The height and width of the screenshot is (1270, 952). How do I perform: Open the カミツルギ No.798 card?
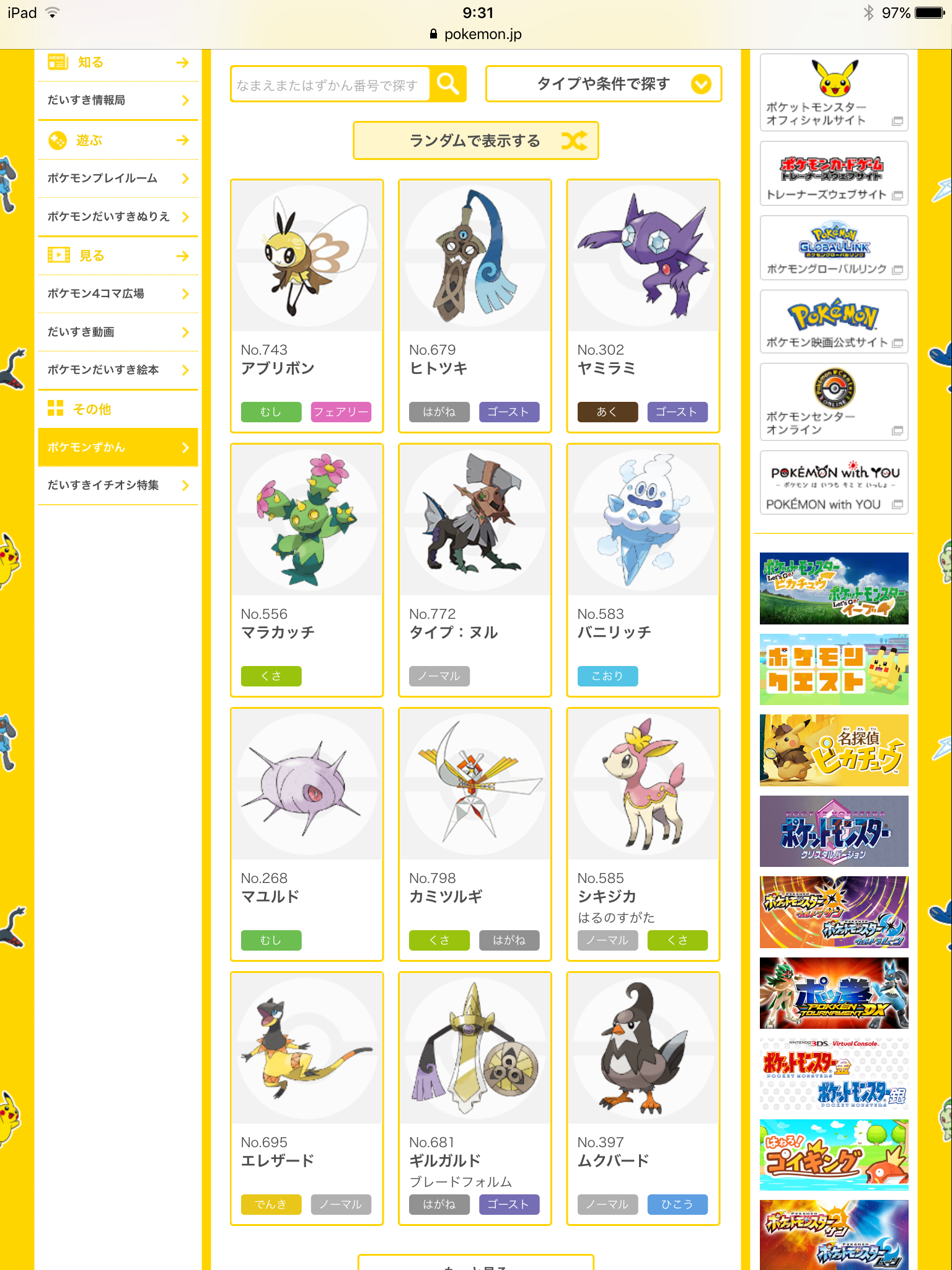(x=475, y=834)
